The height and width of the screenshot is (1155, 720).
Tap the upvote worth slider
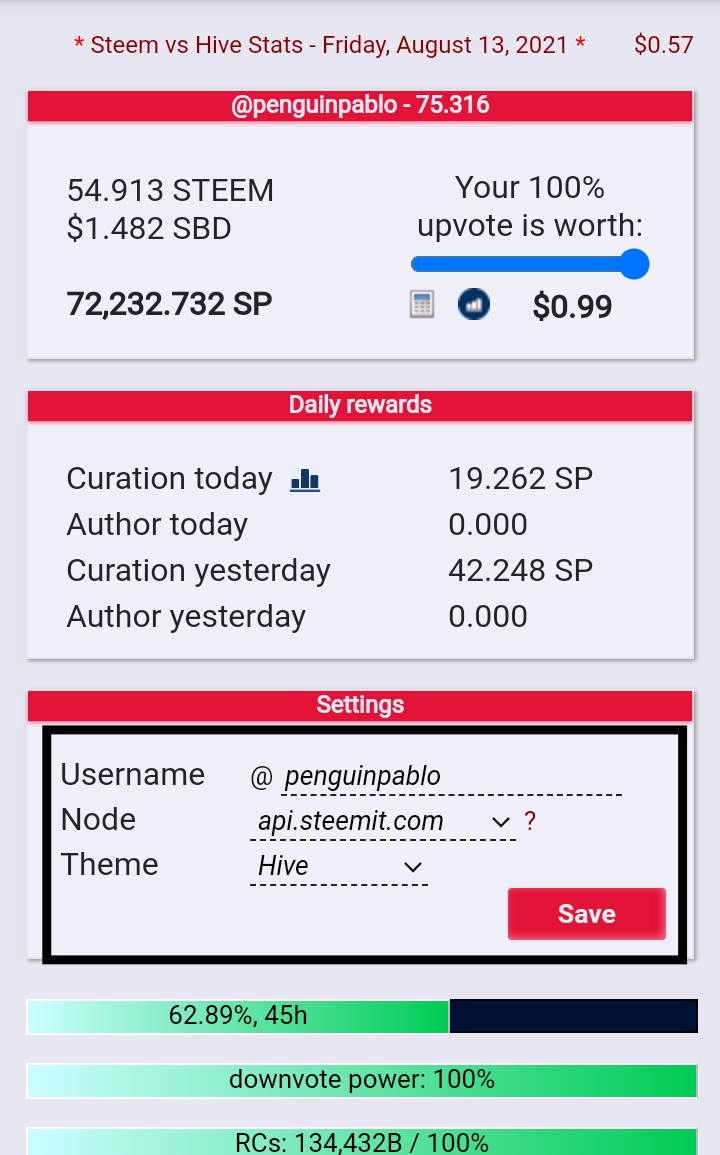[x=530, y=265]
